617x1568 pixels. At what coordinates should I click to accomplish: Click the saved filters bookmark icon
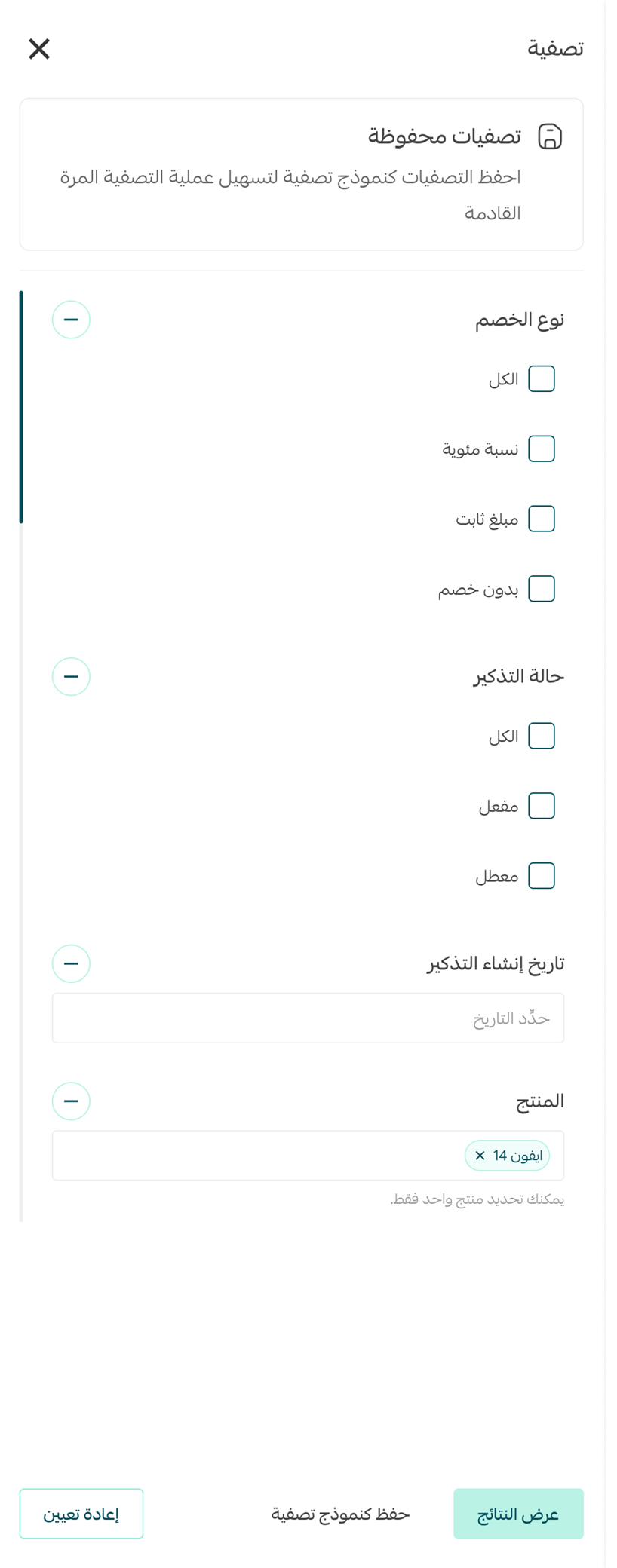549,135
